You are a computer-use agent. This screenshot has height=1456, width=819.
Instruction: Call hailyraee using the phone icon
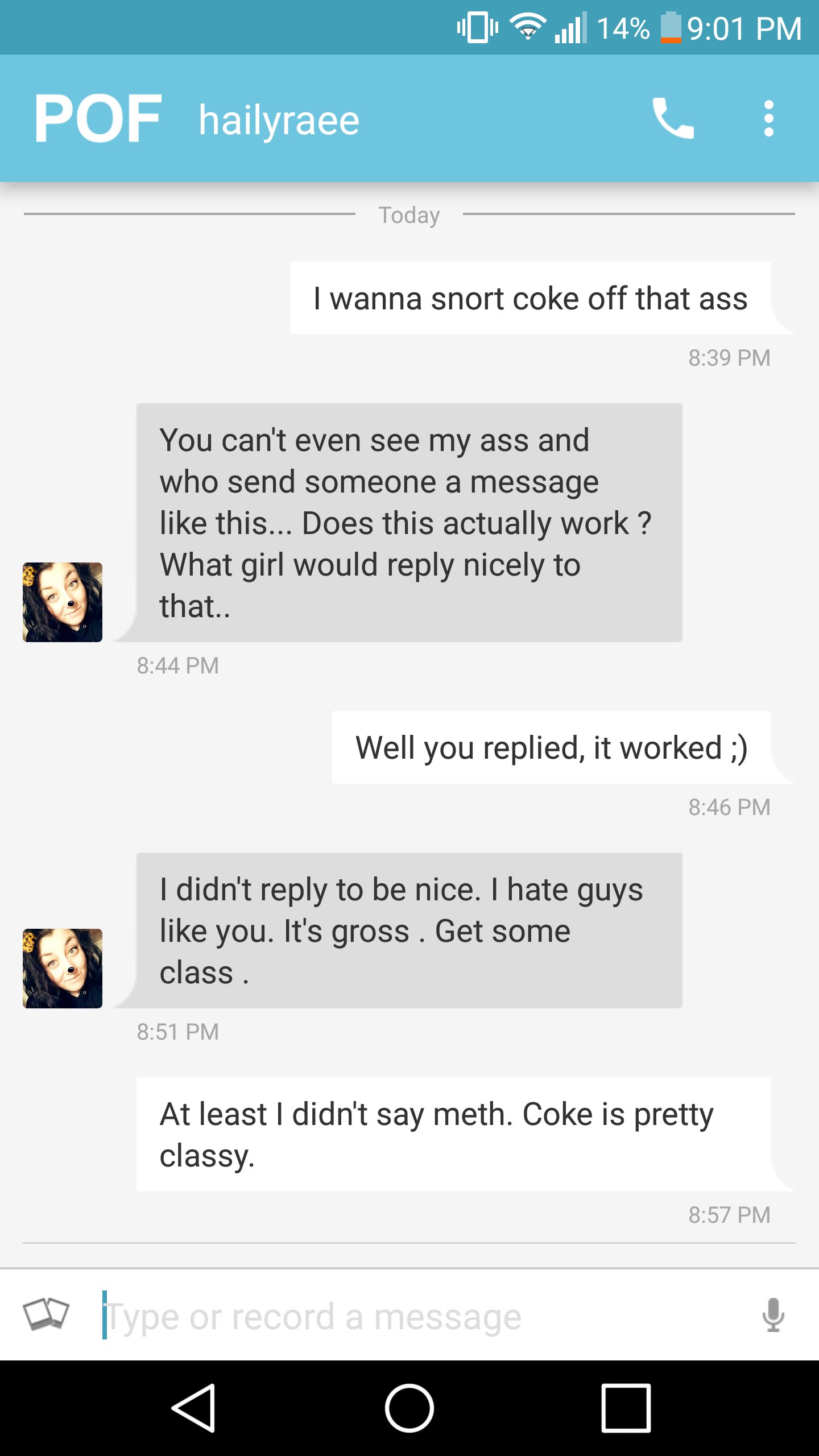point(673,119)
